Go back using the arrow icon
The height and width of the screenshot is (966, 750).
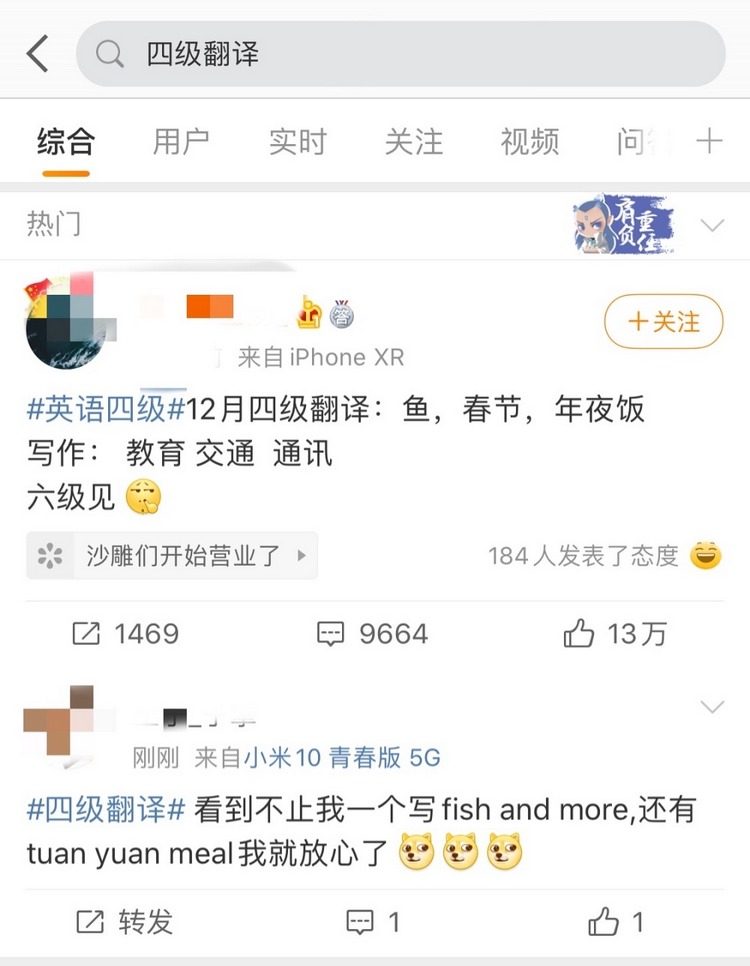pyautogui.click(x=37, y=54)
